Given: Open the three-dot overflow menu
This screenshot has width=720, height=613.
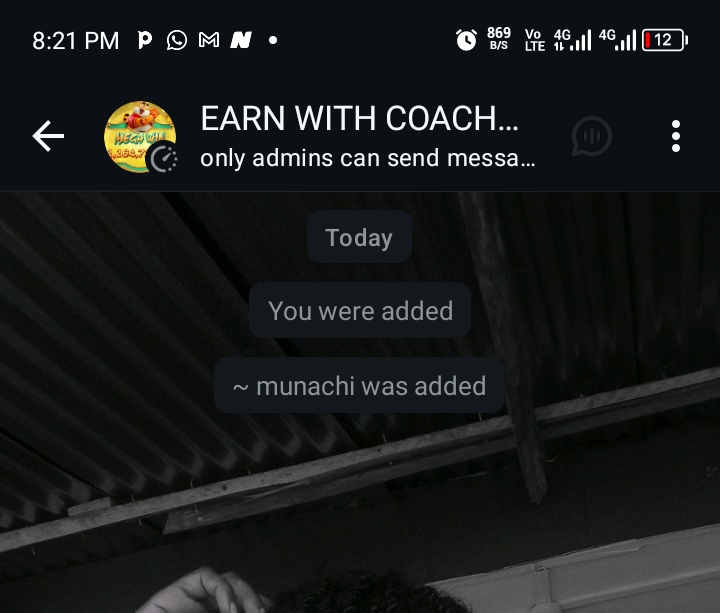Looking at the screenshot, I should (x=676, y=136).
